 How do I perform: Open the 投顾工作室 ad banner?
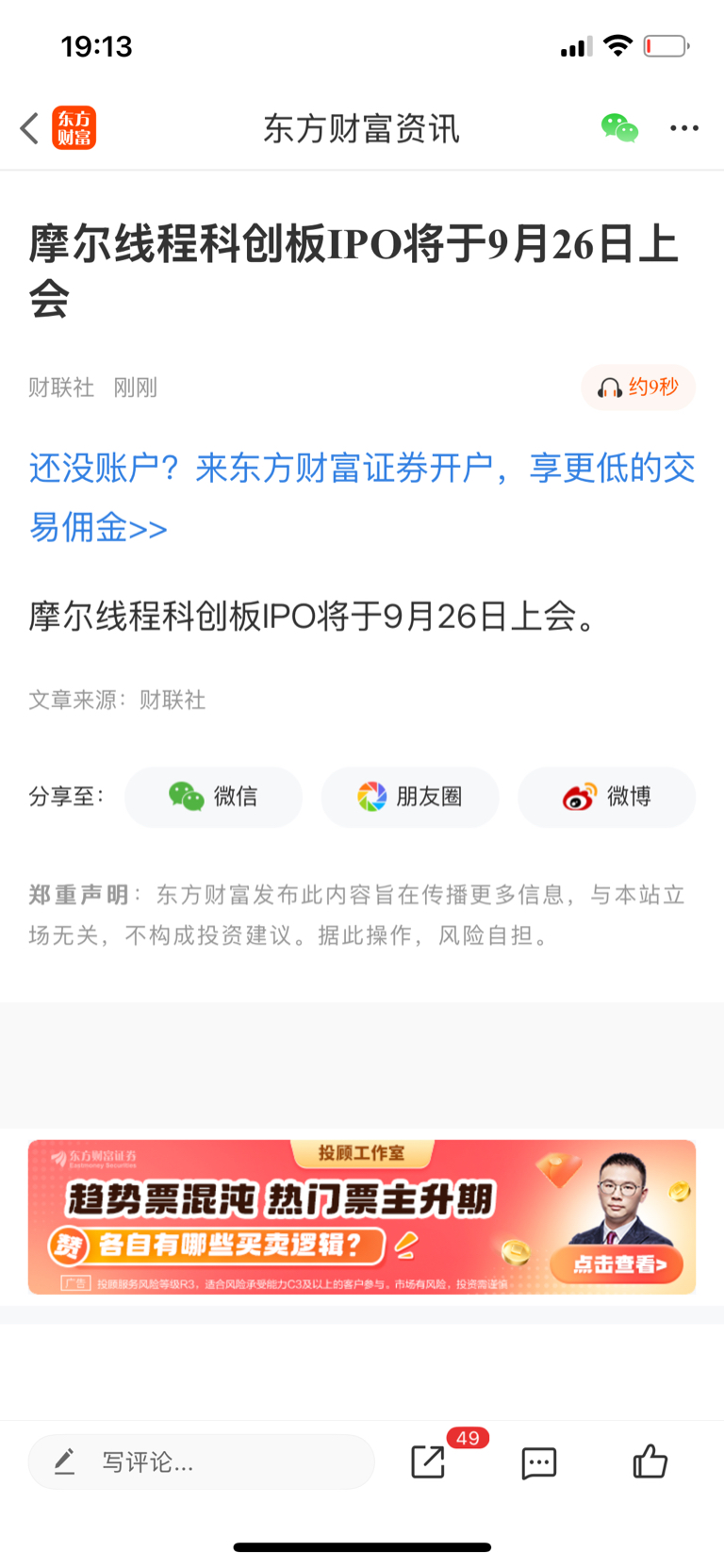click(362, 1216)
